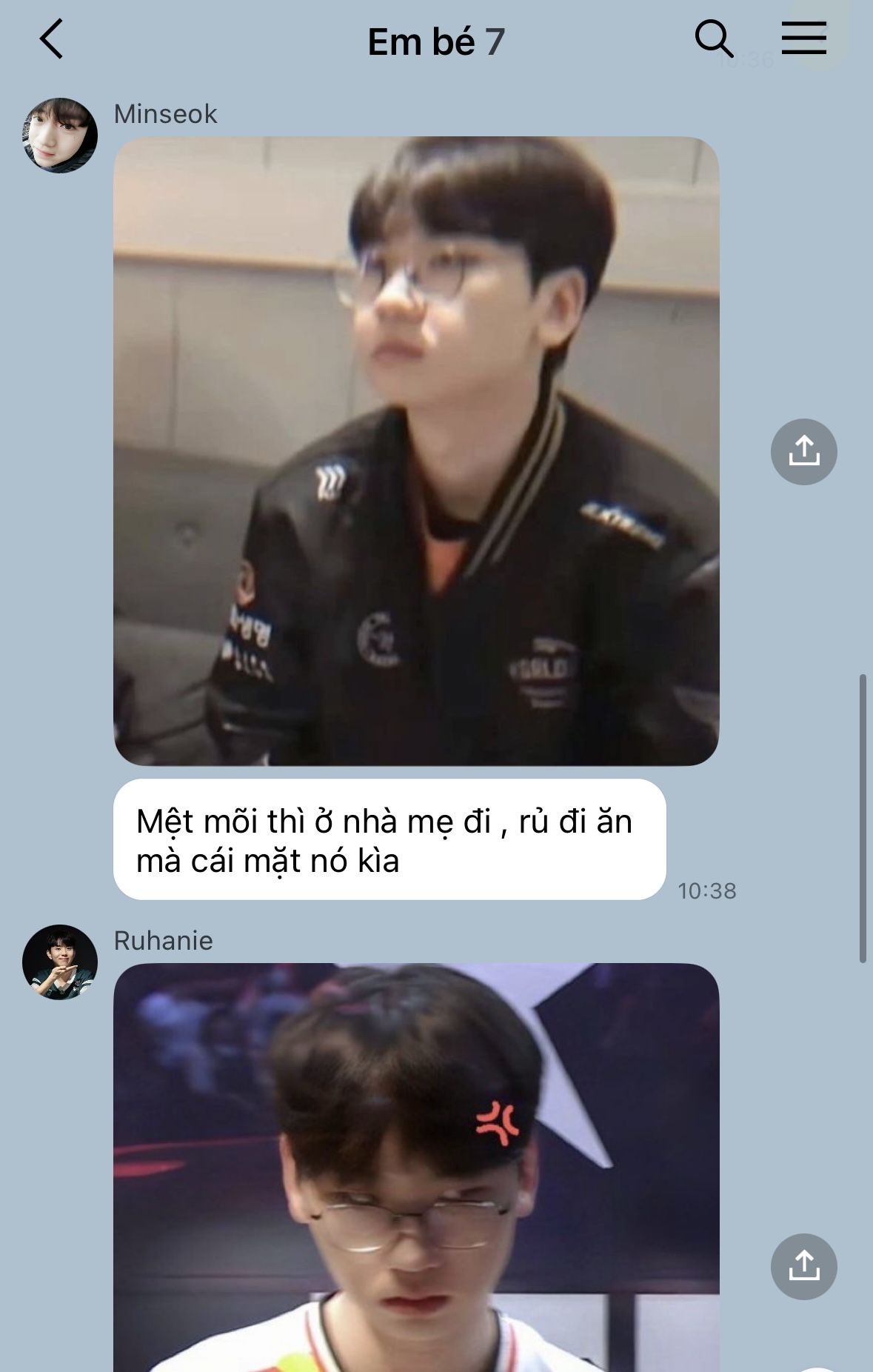
Task: Open the chat menu
Action: click(x=803, y=39)
